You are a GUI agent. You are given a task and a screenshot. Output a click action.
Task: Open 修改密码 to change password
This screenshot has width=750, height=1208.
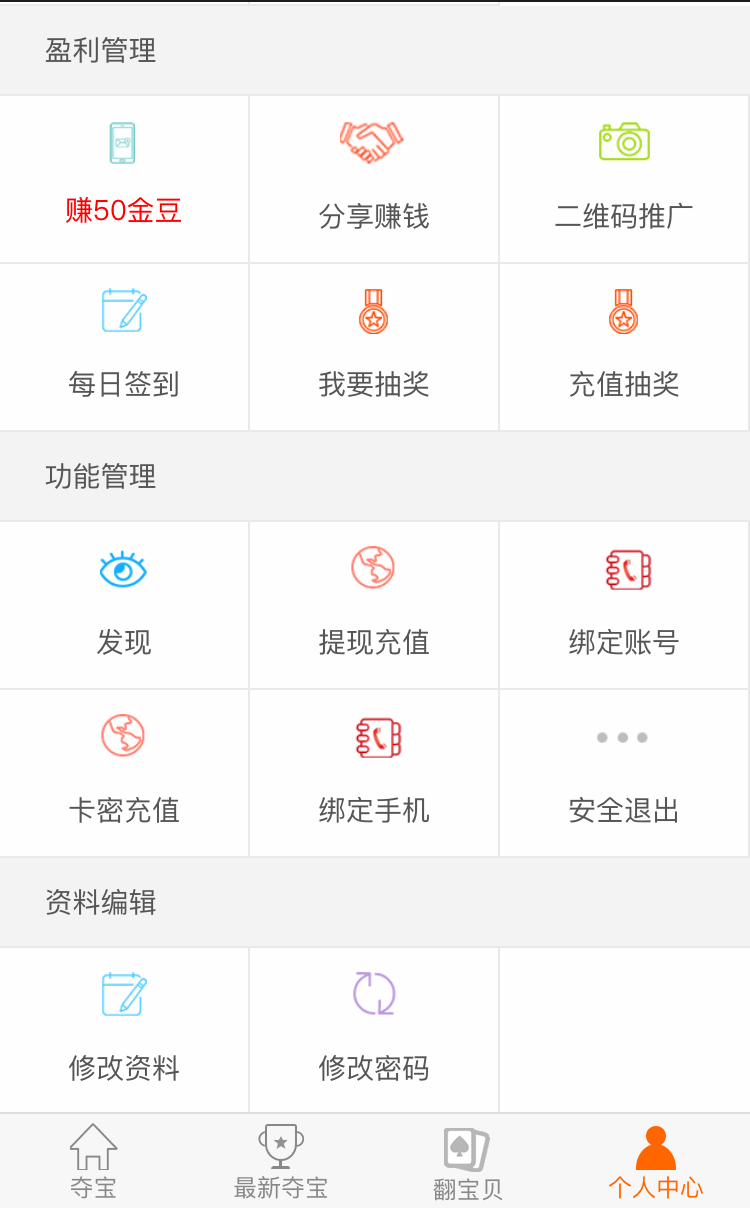(x=374, y=1030)
